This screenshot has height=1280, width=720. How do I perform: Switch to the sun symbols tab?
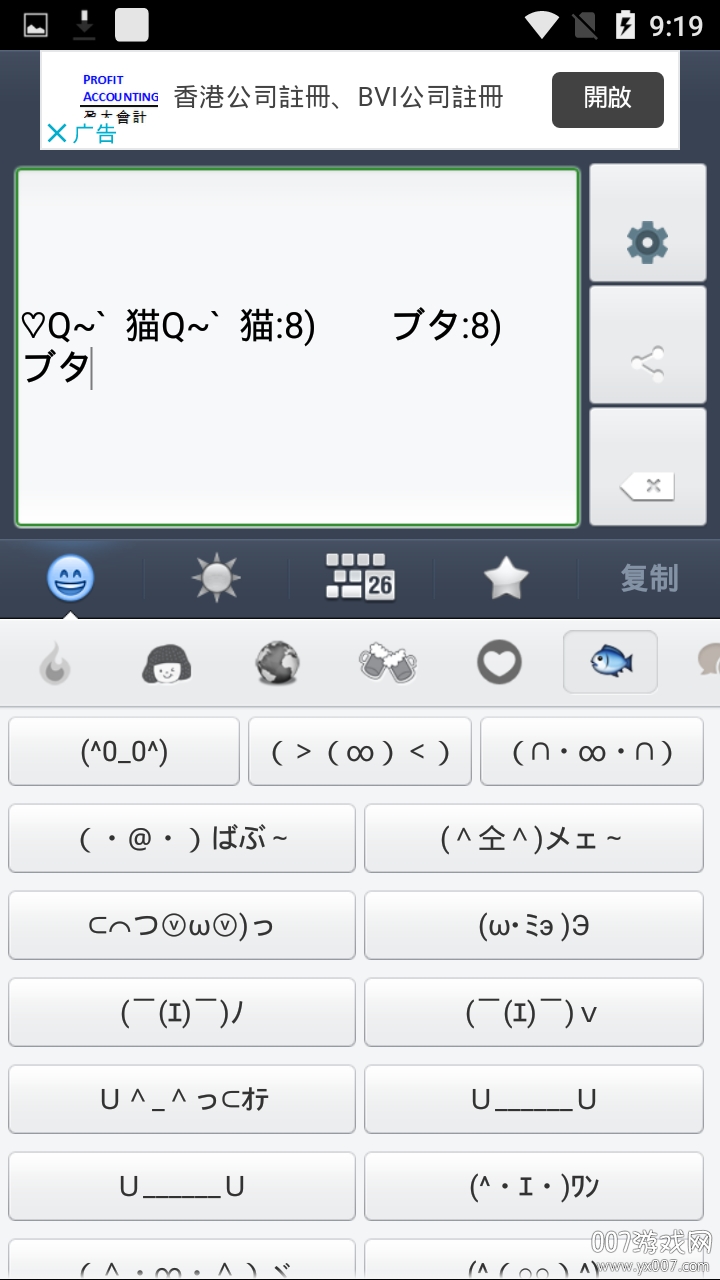click(216, 578)
